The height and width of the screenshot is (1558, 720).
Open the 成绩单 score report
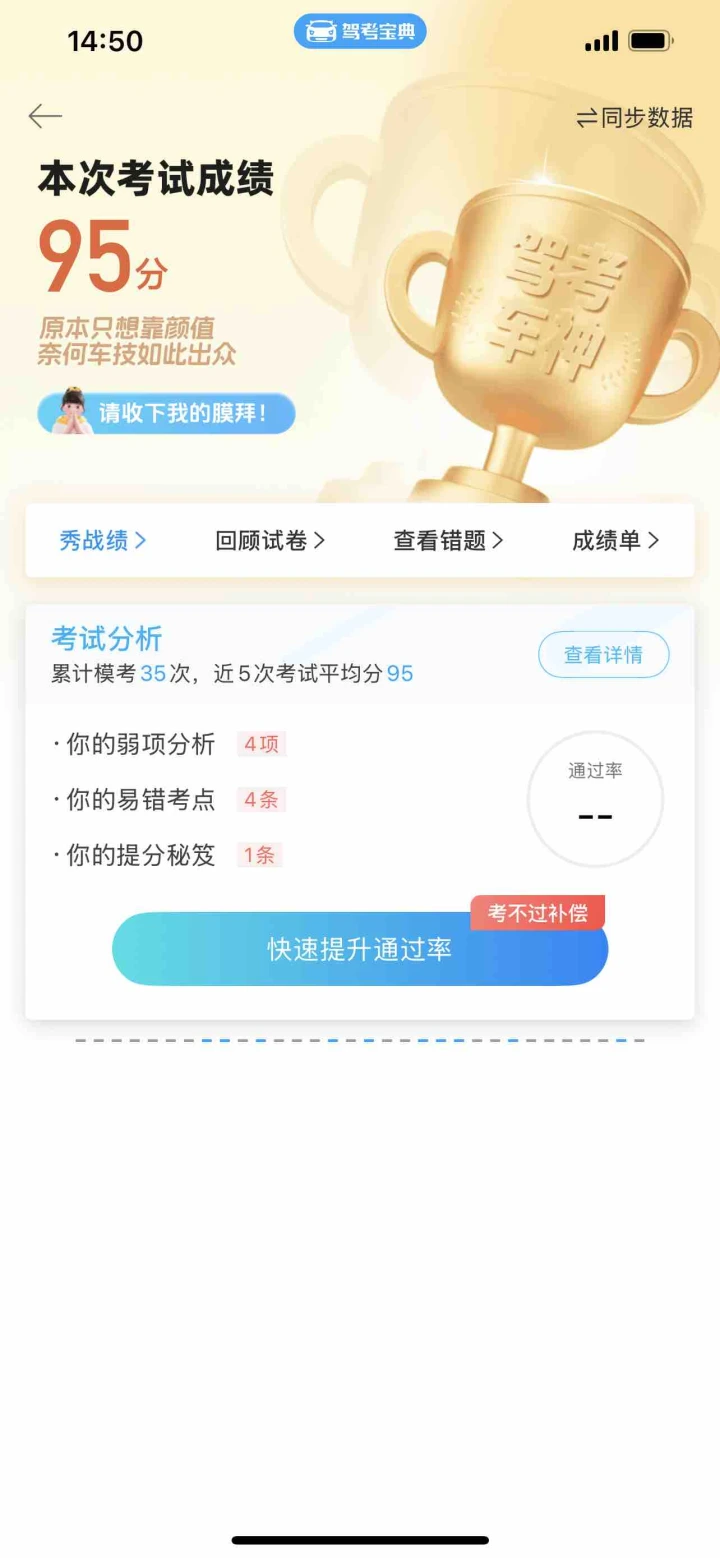coord(615,541)
